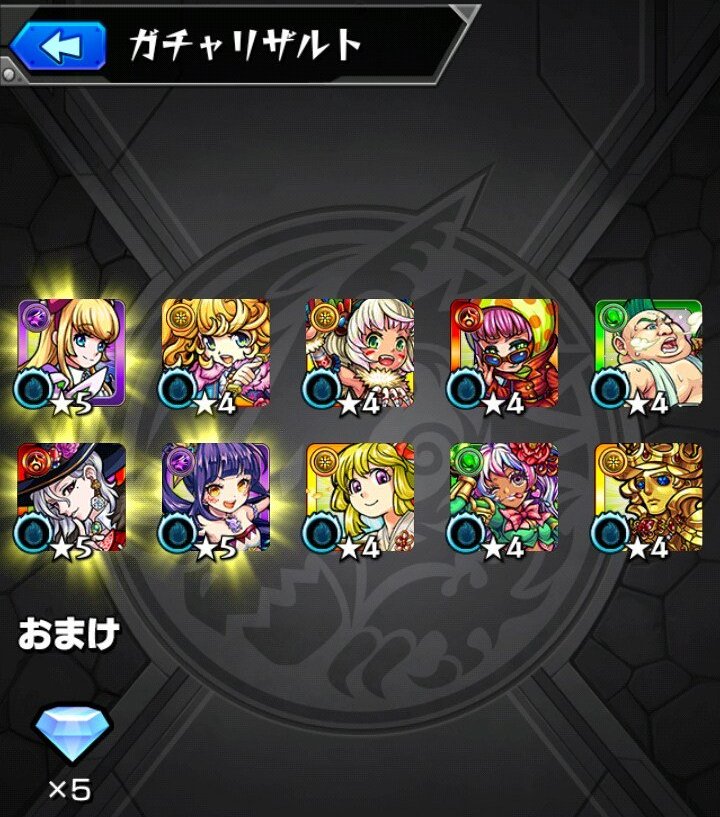Open the 4-star pink-haired character with sunglasses

tap(503, 354)
